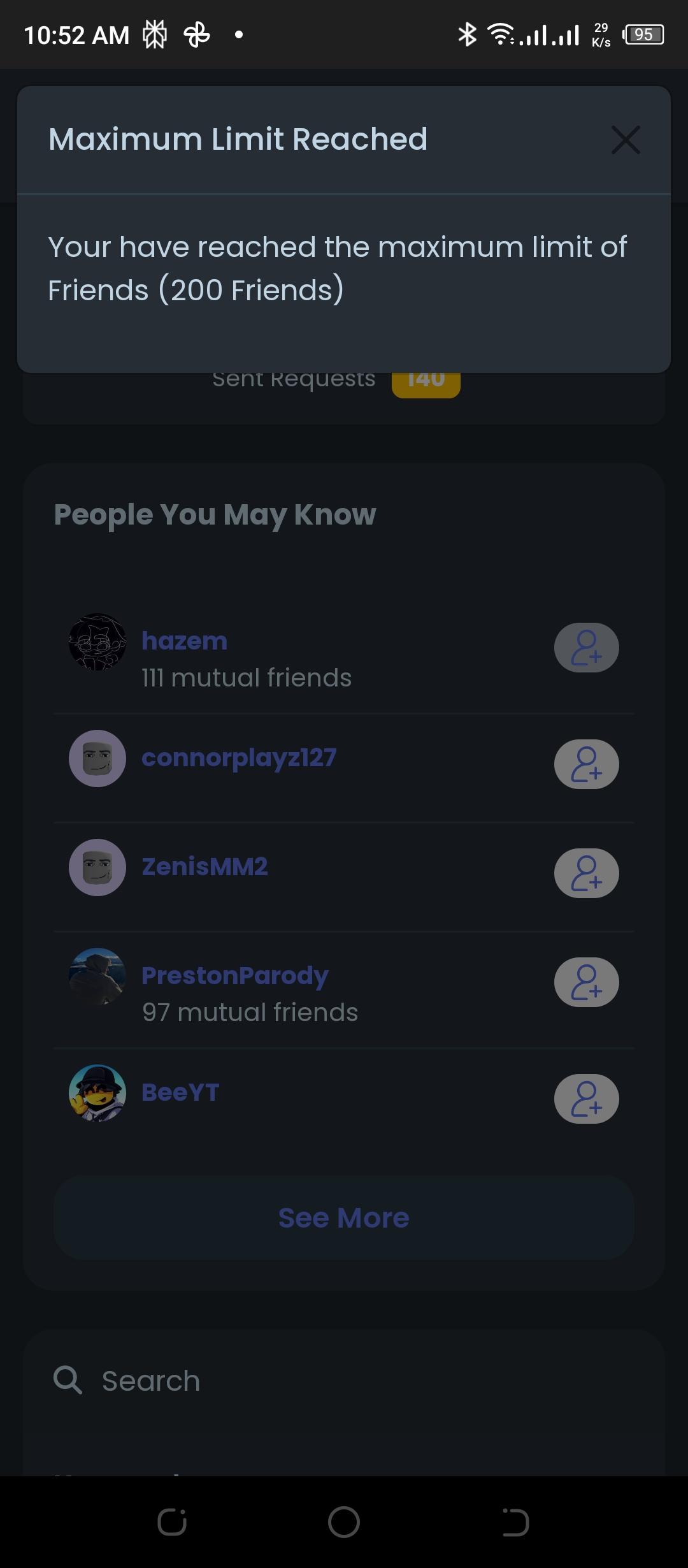Send friend request to hazem
Viewport: 688px width, 1568px height.
(x=586, y=648)
